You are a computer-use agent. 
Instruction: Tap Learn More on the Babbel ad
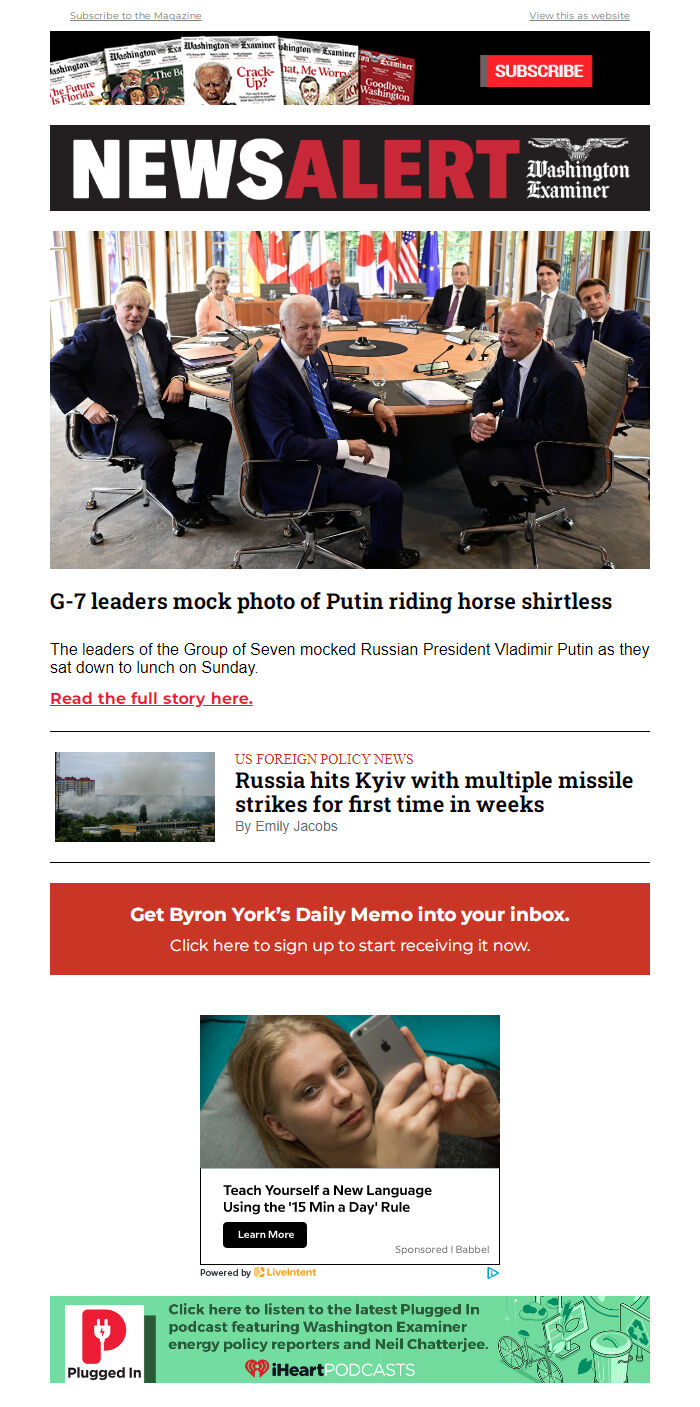point(265,1235)
